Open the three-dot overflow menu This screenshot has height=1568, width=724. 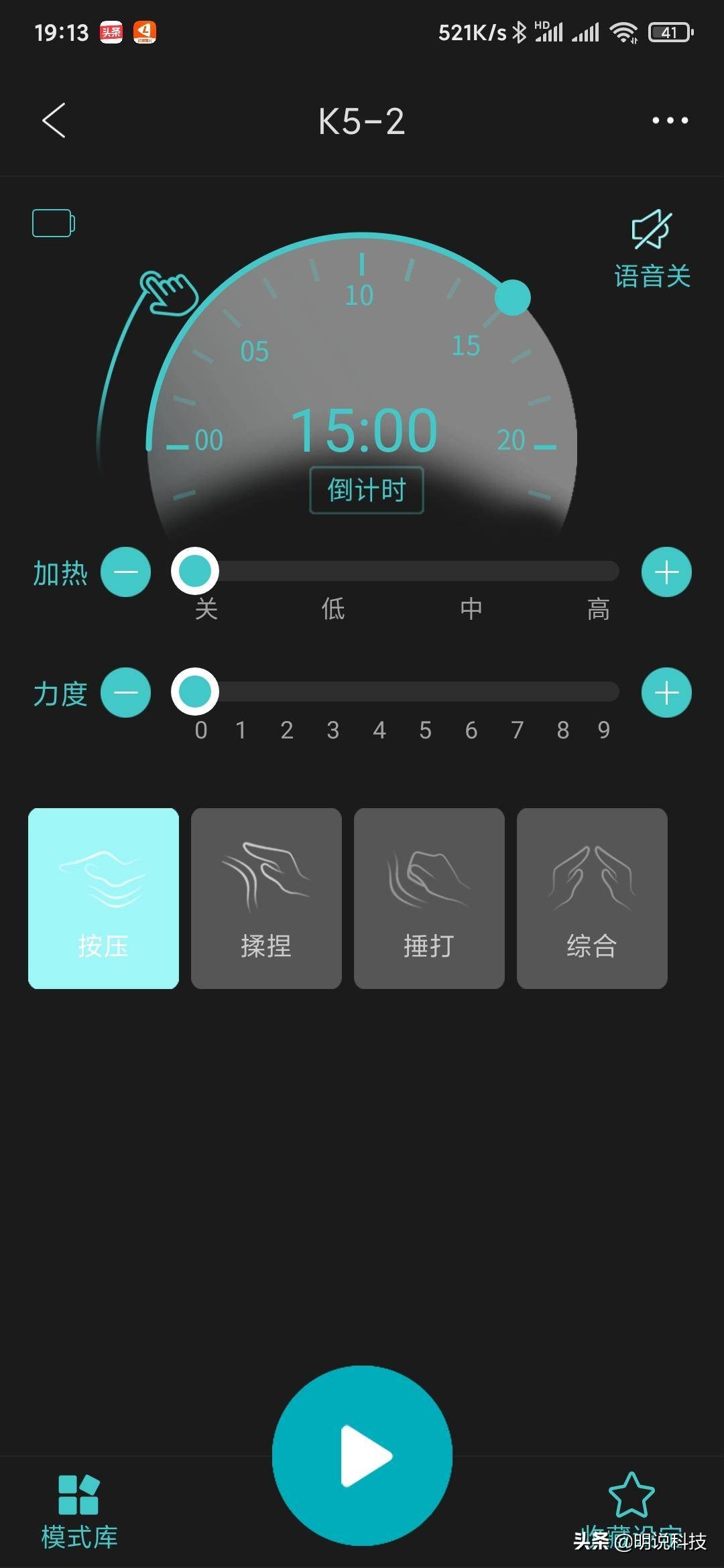click(670, 121)
